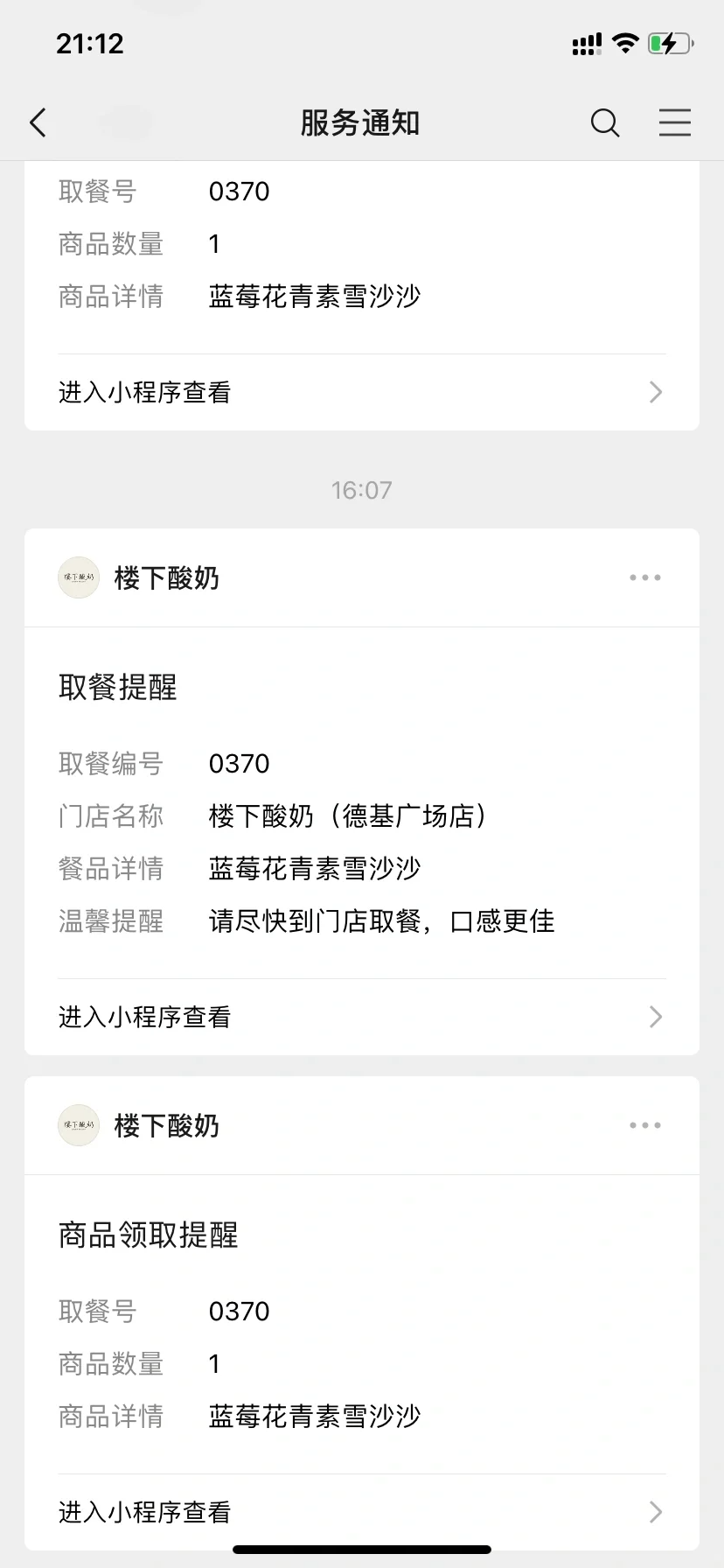The height and width of the screenshot is (1568, 724).
Task: Tap the search icon in the top bar
Action: [x=605, y=123]
